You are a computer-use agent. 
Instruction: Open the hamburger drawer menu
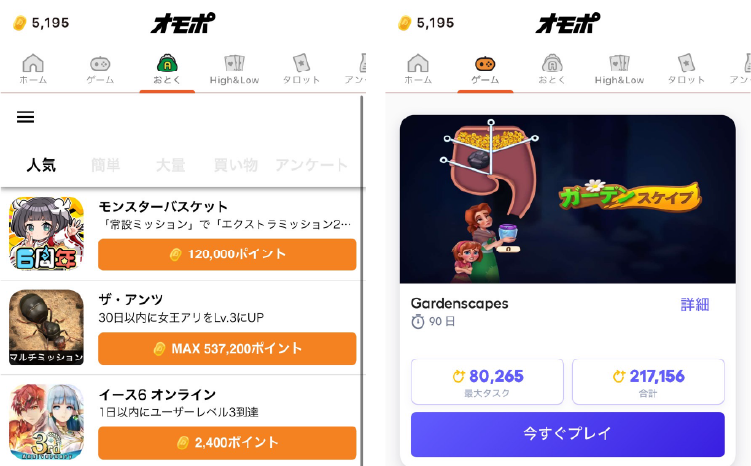click(x=26, y=117)
